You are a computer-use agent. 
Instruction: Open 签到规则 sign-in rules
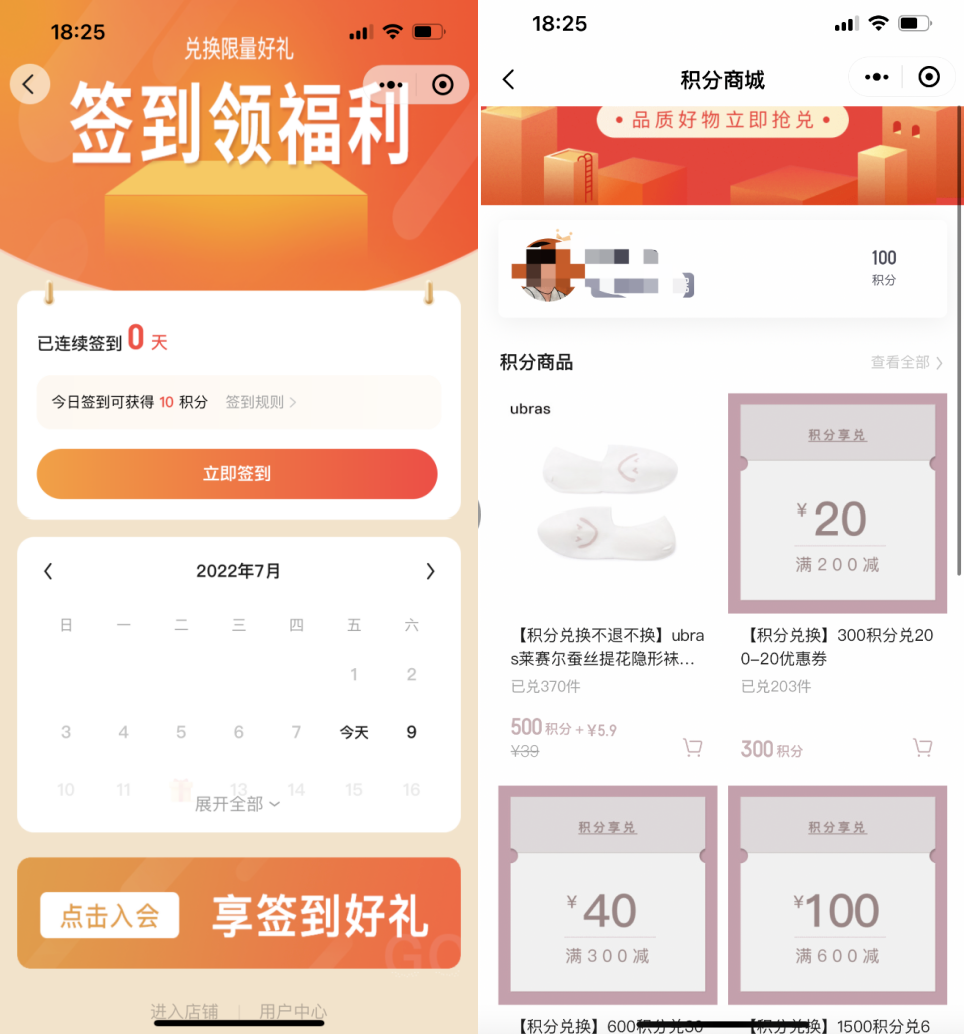pos(260,402)
